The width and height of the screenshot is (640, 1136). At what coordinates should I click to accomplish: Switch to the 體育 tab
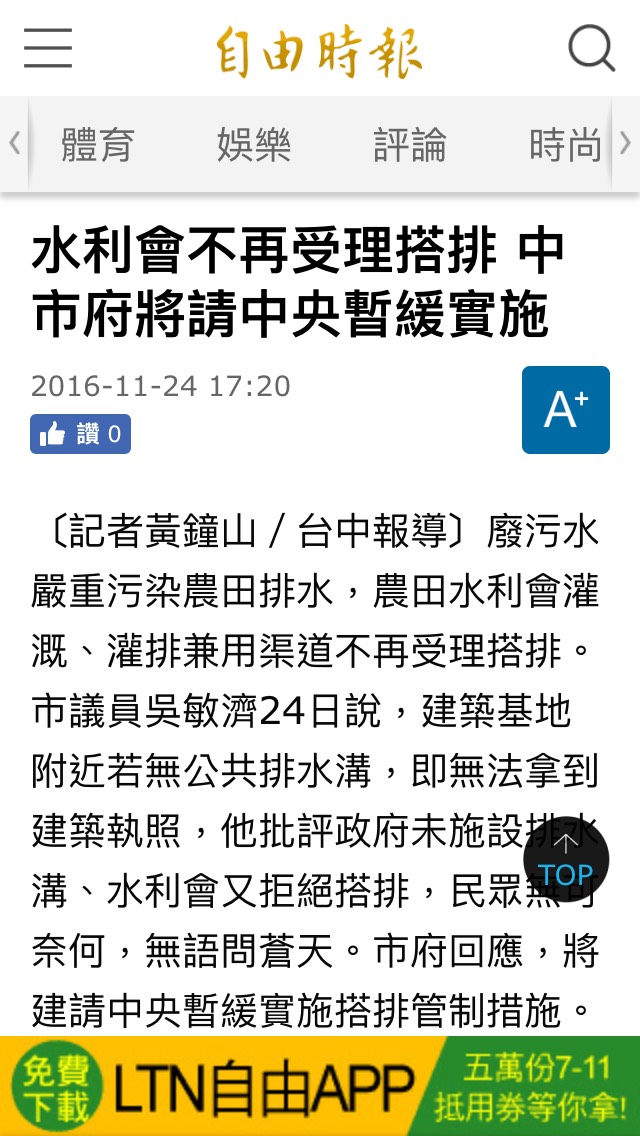tap(97, 145)
